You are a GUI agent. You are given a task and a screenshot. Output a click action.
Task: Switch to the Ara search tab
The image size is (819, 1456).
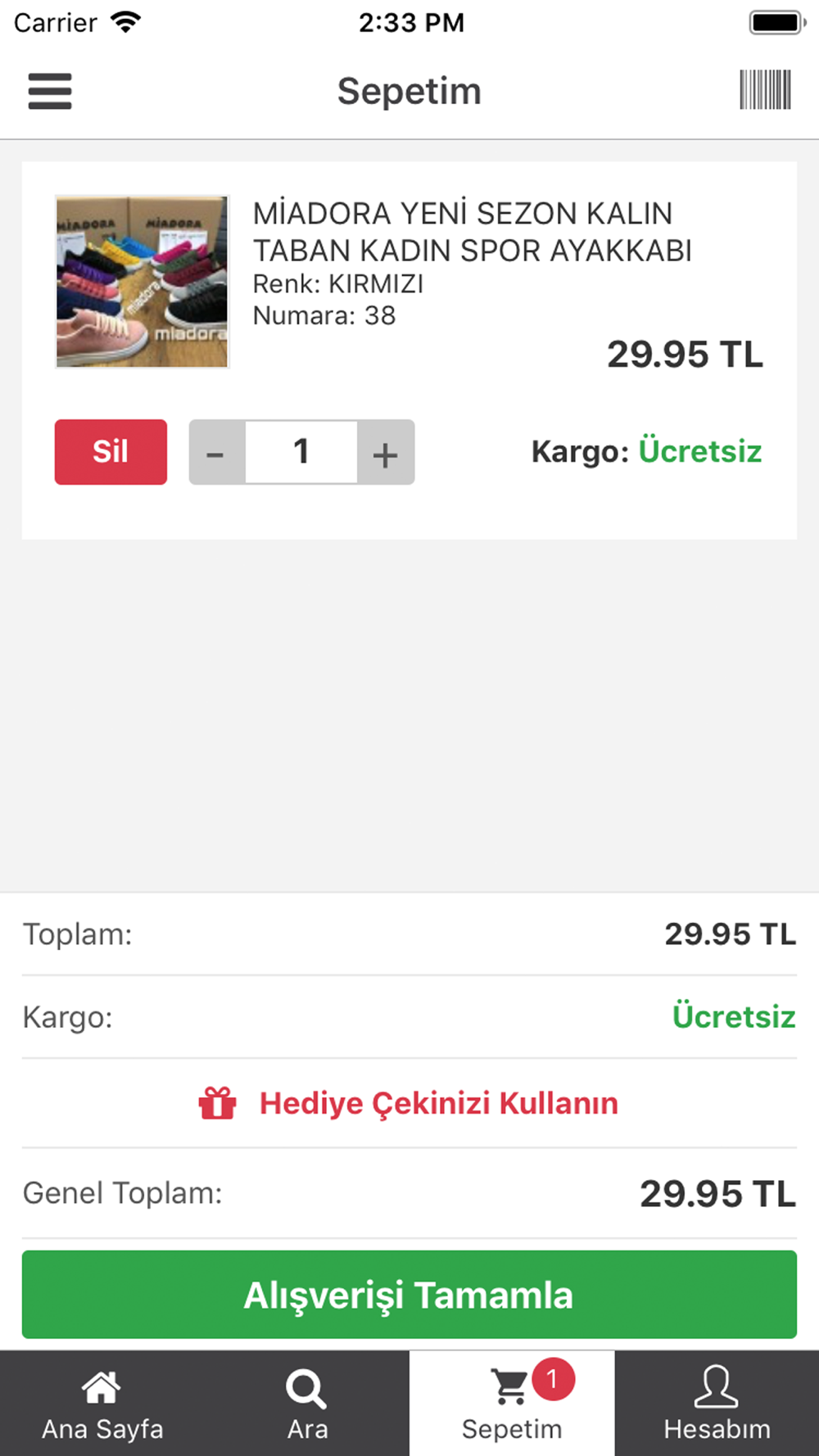coord(307,1404)
